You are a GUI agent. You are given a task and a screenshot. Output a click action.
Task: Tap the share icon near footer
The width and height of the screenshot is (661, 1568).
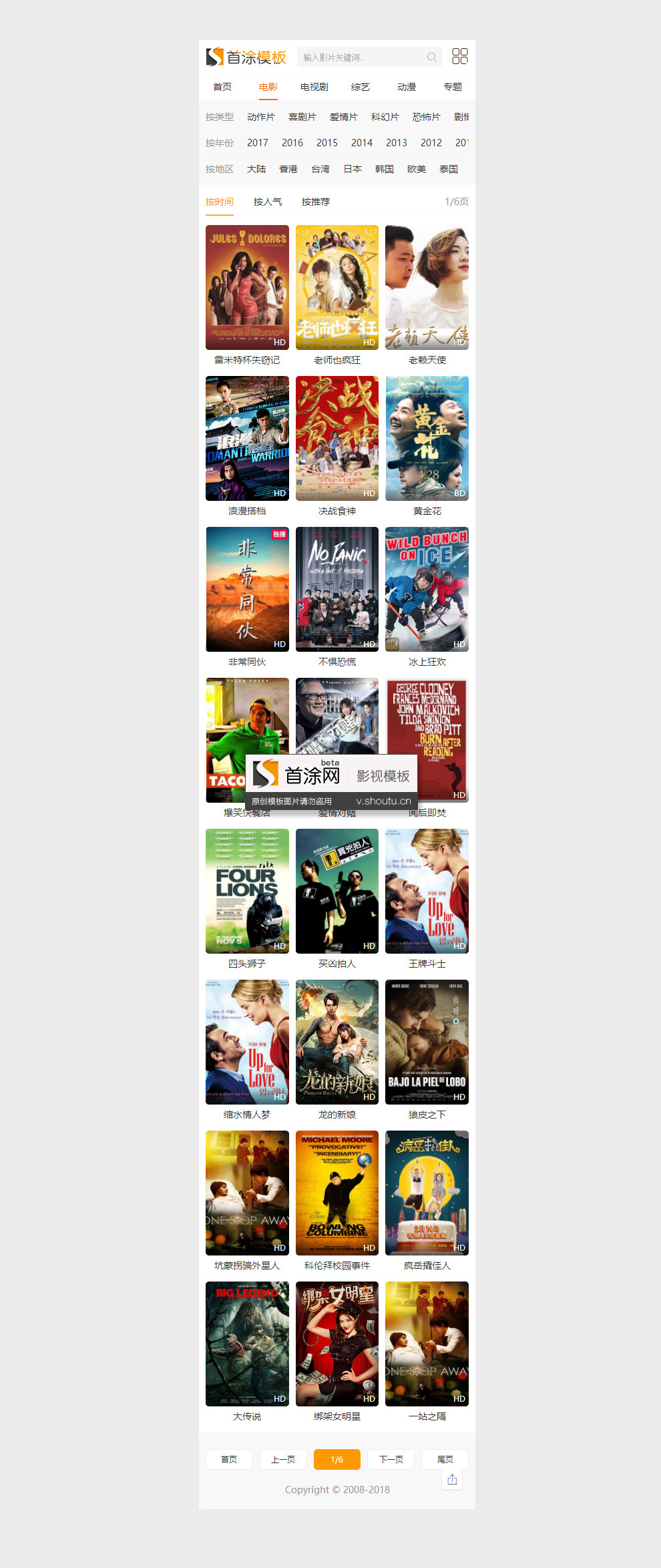point(452,1479)
